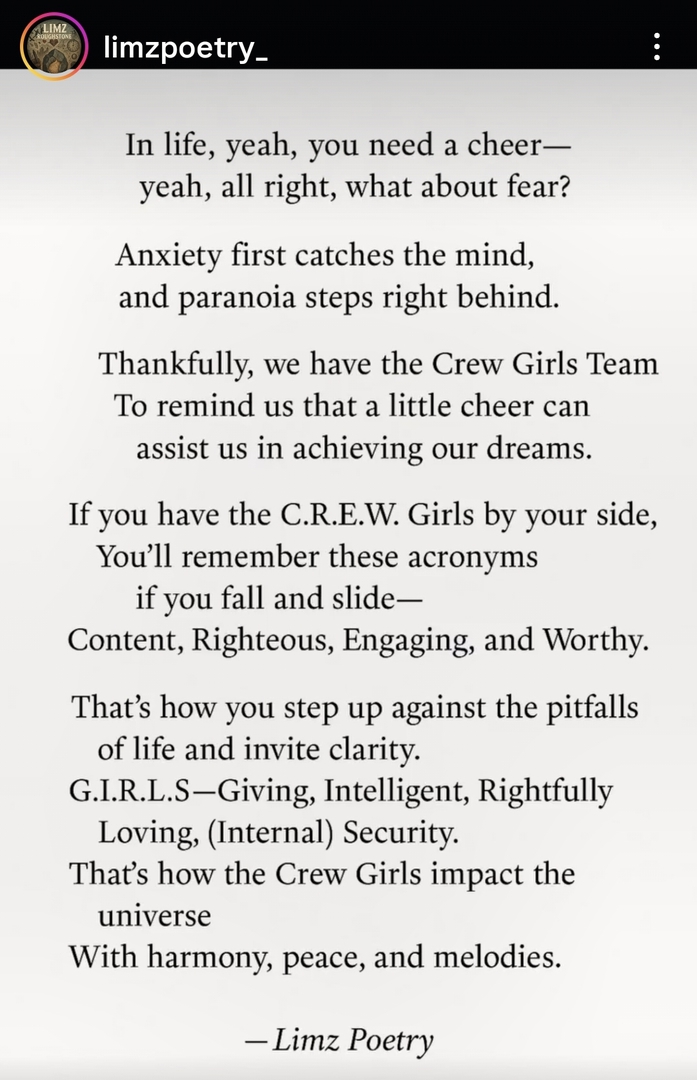
Task: Open the three-dot overflow menu
Action: 656,46
